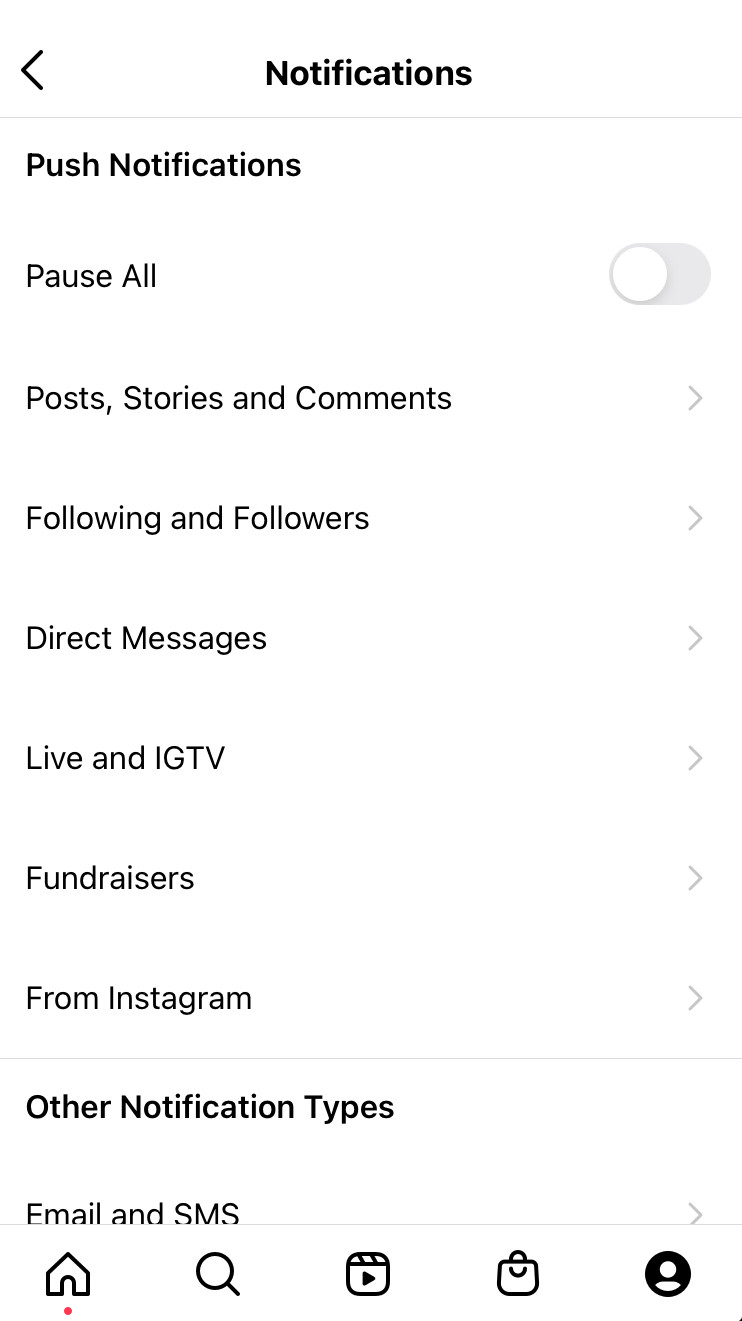The height and width of the screenshot is (1321, 742).
Task: Toggle the Pause All switch
Action: click(660, 274)
